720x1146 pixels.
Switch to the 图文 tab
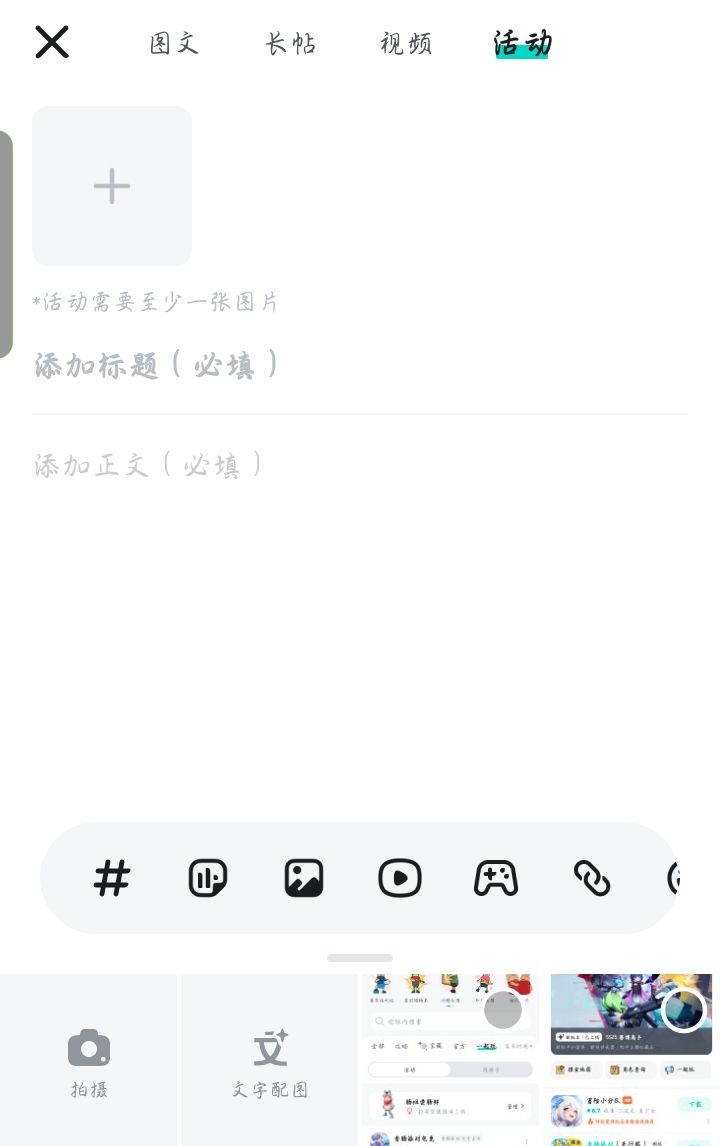click(173, 43)
